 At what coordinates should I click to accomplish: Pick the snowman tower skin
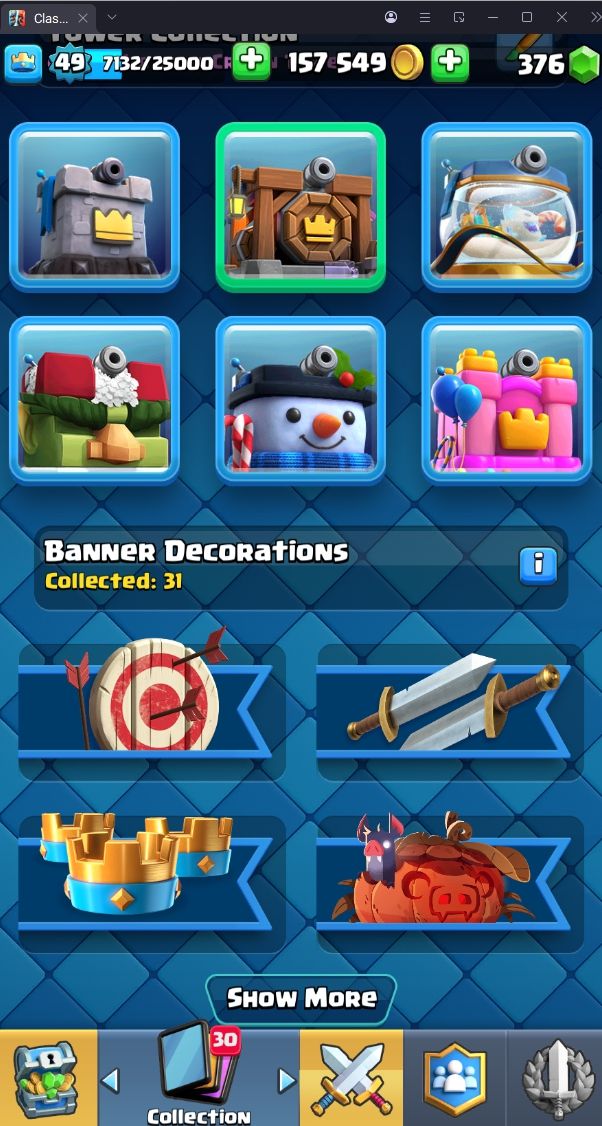(x=300, y=400)
